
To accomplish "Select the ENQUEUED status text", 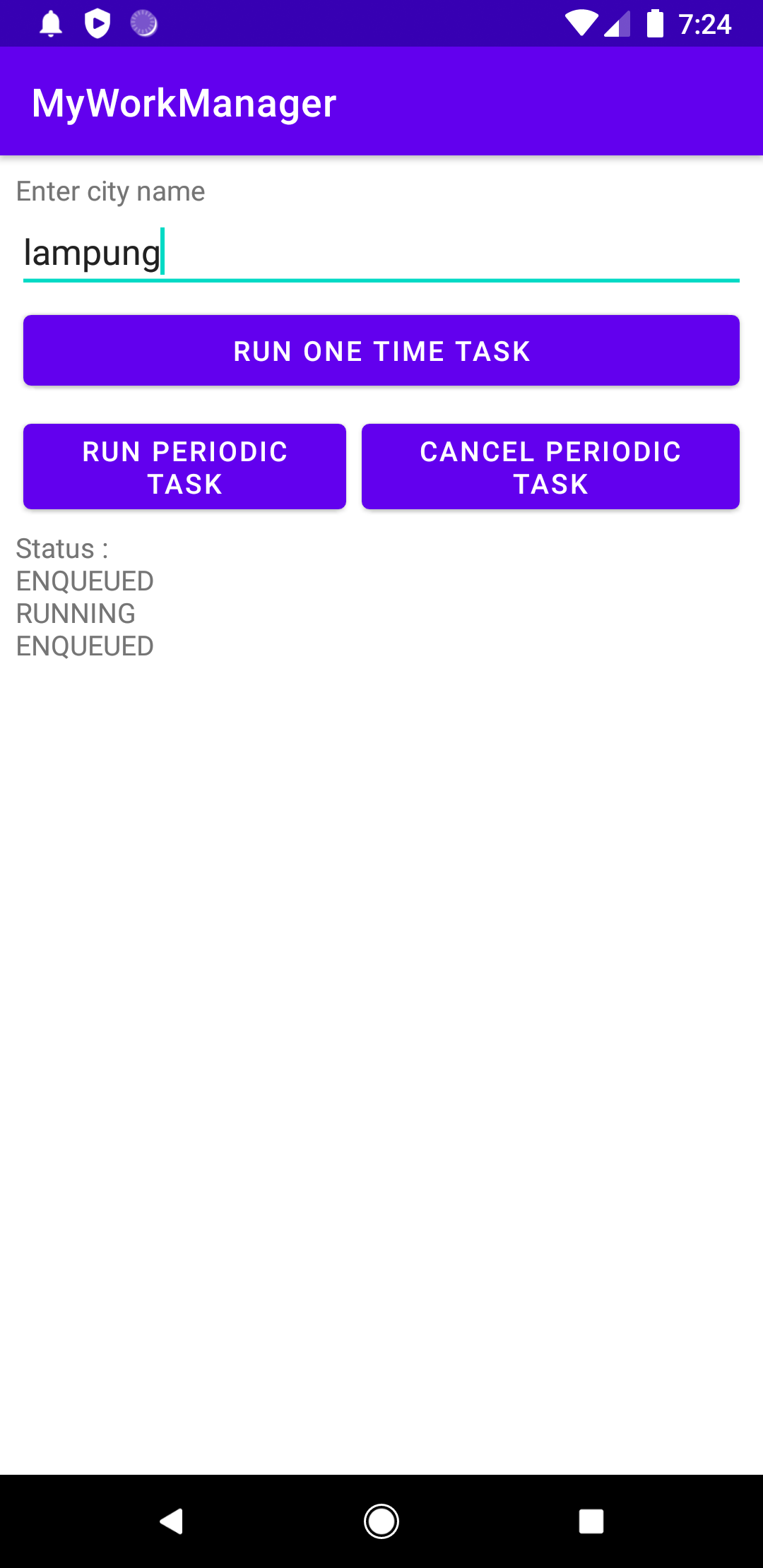I will 85,581.
